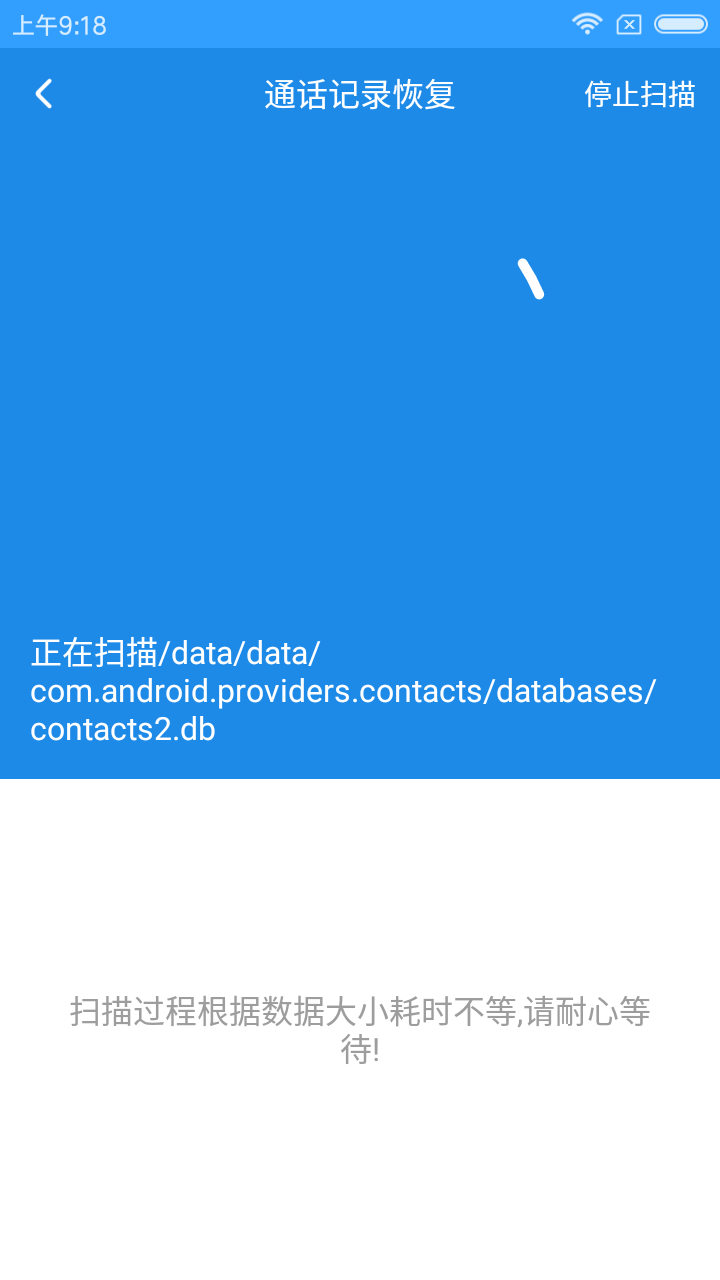Select the title text 通话记录恢复
Viewport: 720px width, 1280px height.
click(x=359, y=93)
